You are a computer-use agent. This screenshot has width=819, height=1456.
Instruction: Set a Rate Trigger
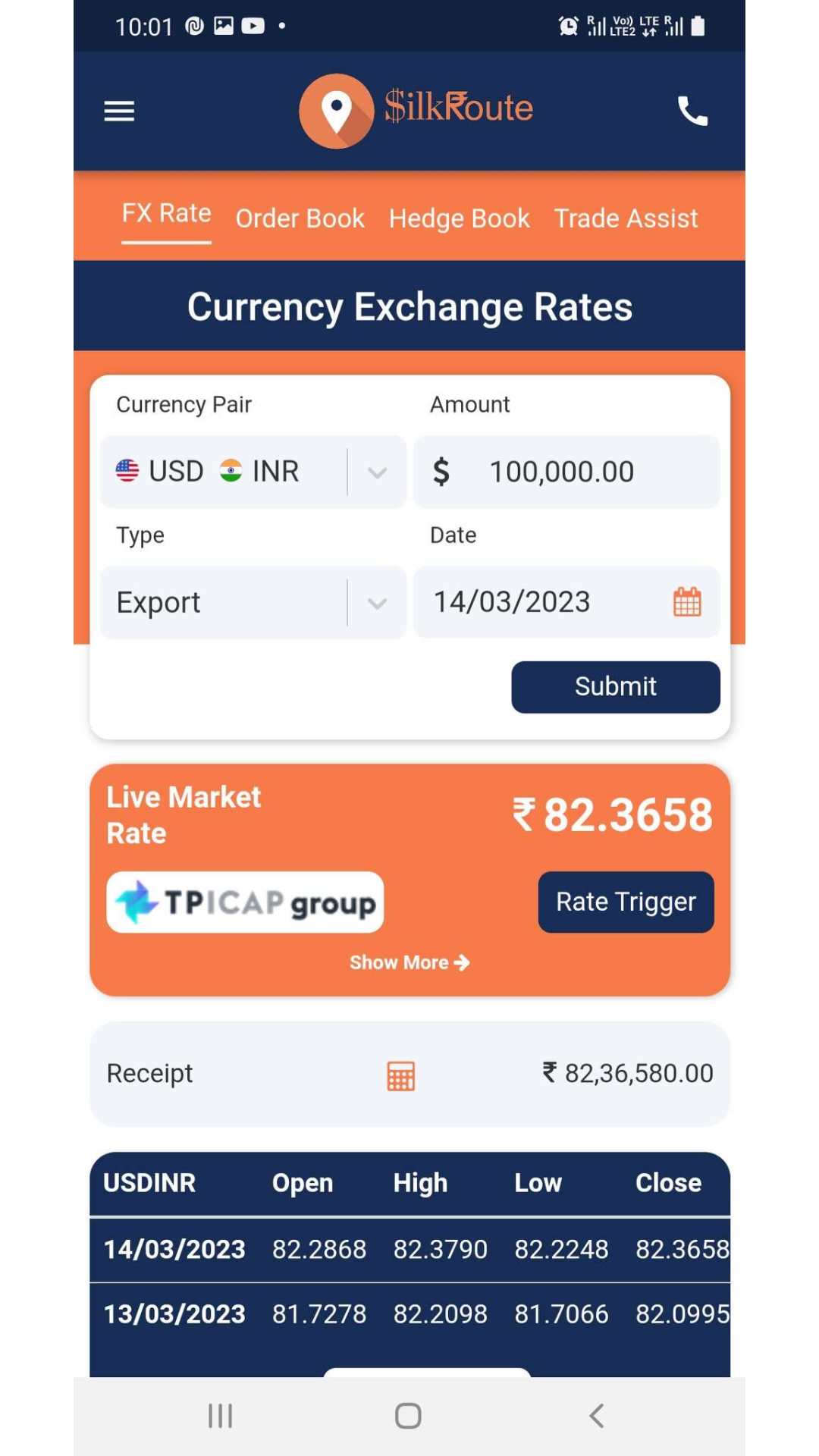coord(626,902)
